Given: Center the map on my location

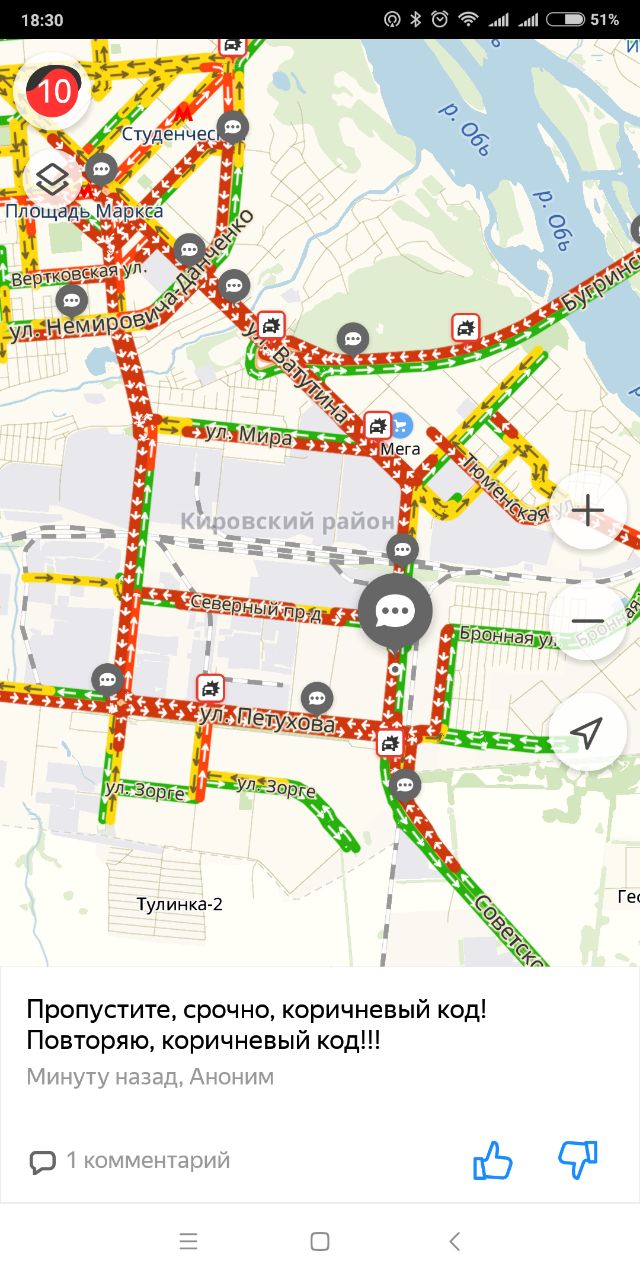Looking at the screenshot, I should click(587, 732).
